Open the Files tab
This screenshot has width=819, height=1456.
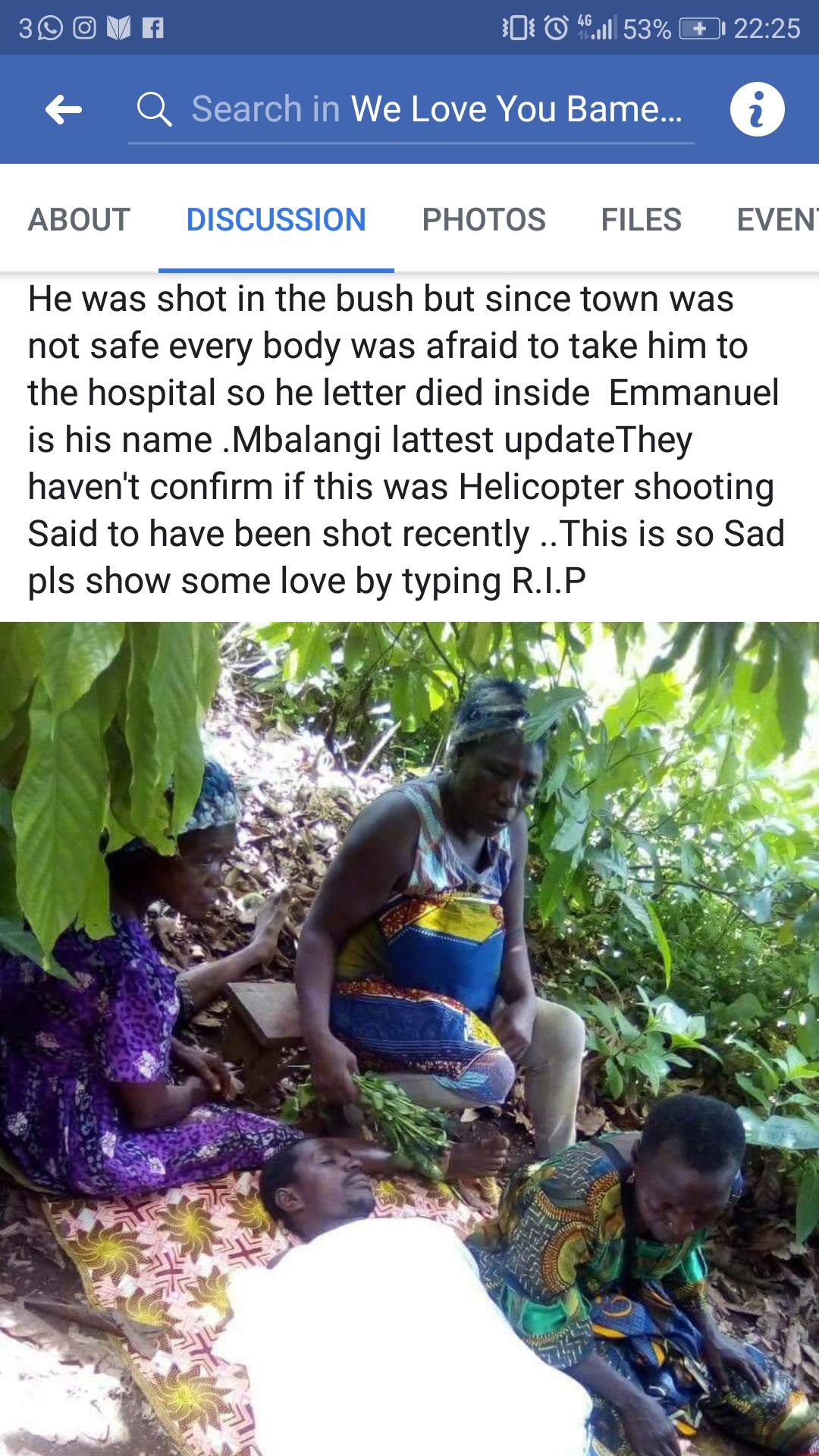641,220
